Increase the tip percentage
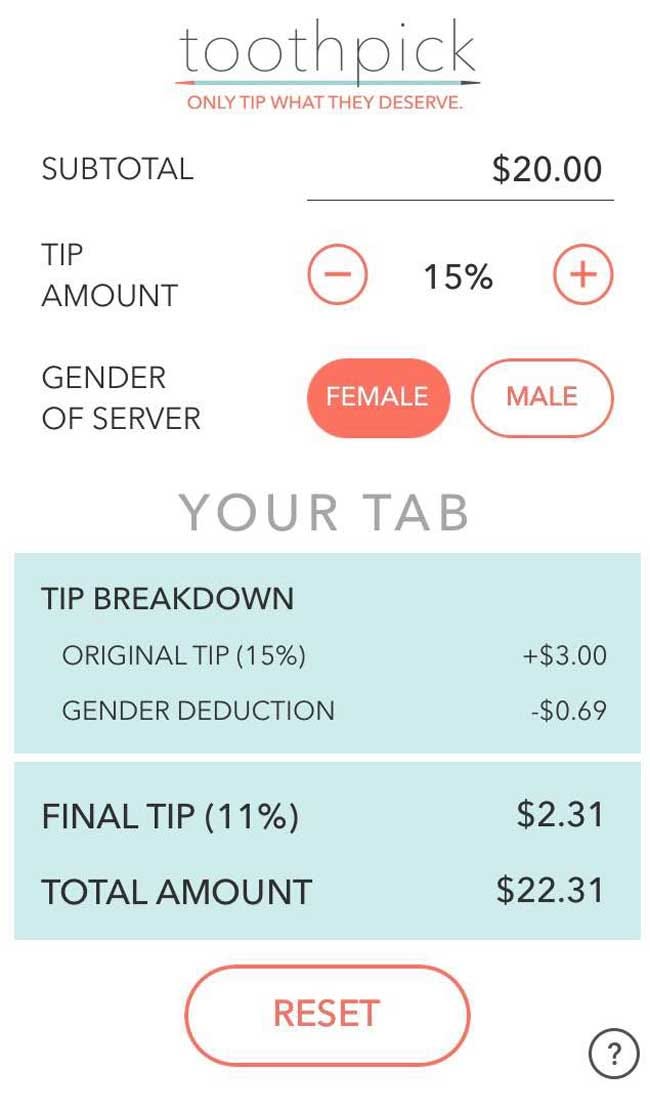Screen dimensions: 650x1114 tap(583, 275)
